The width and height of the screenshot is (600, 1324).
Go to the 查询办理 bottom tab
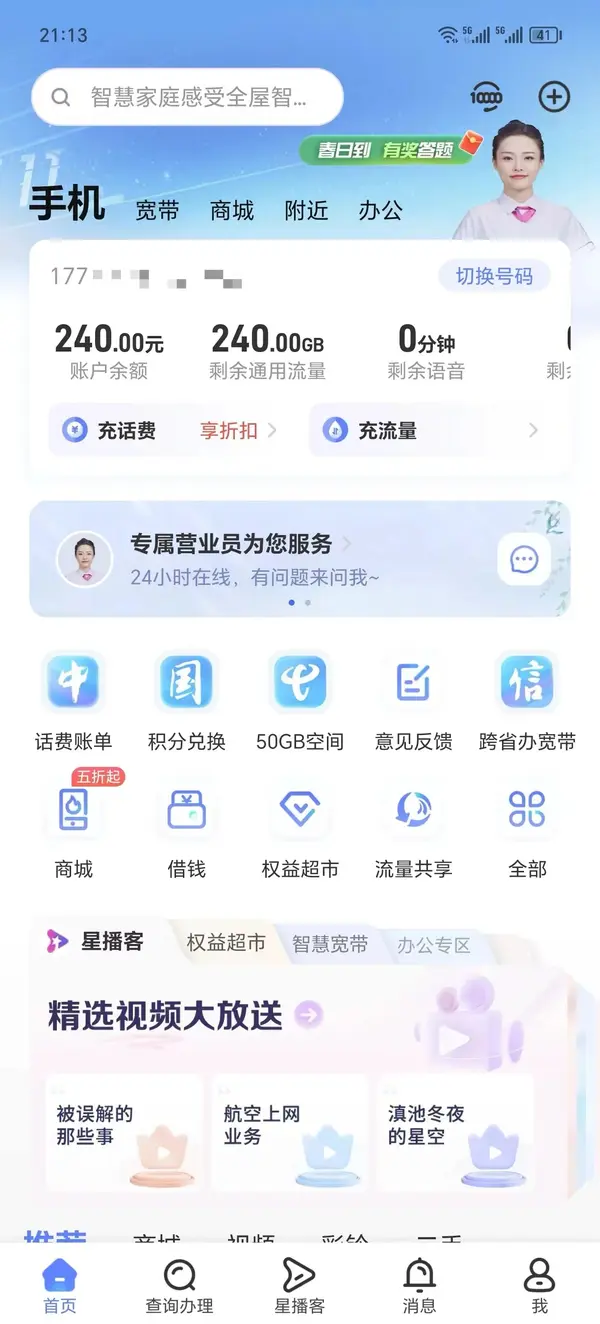(179, 1285)
